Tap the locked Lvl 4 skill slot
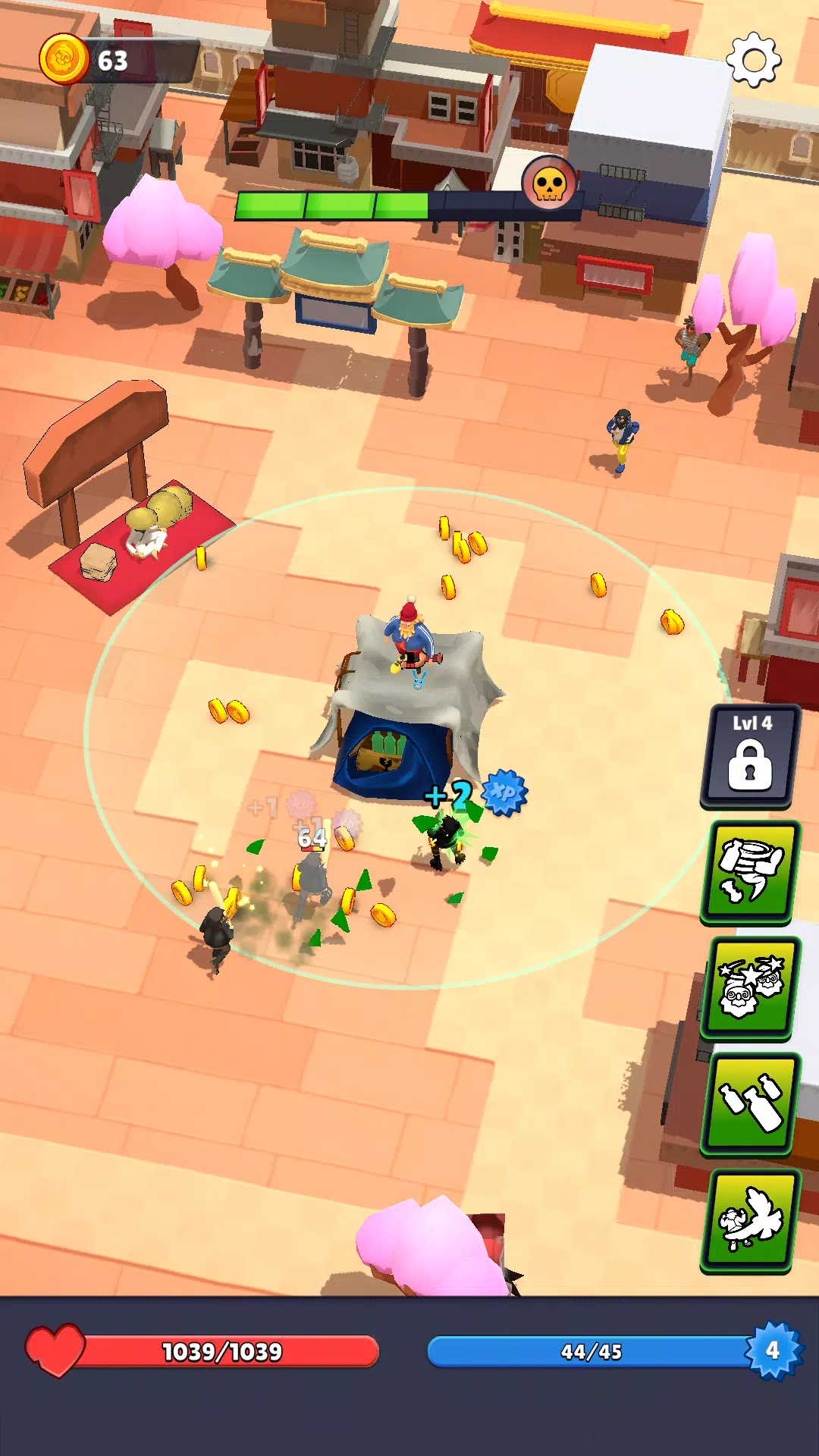 (750, 756)
